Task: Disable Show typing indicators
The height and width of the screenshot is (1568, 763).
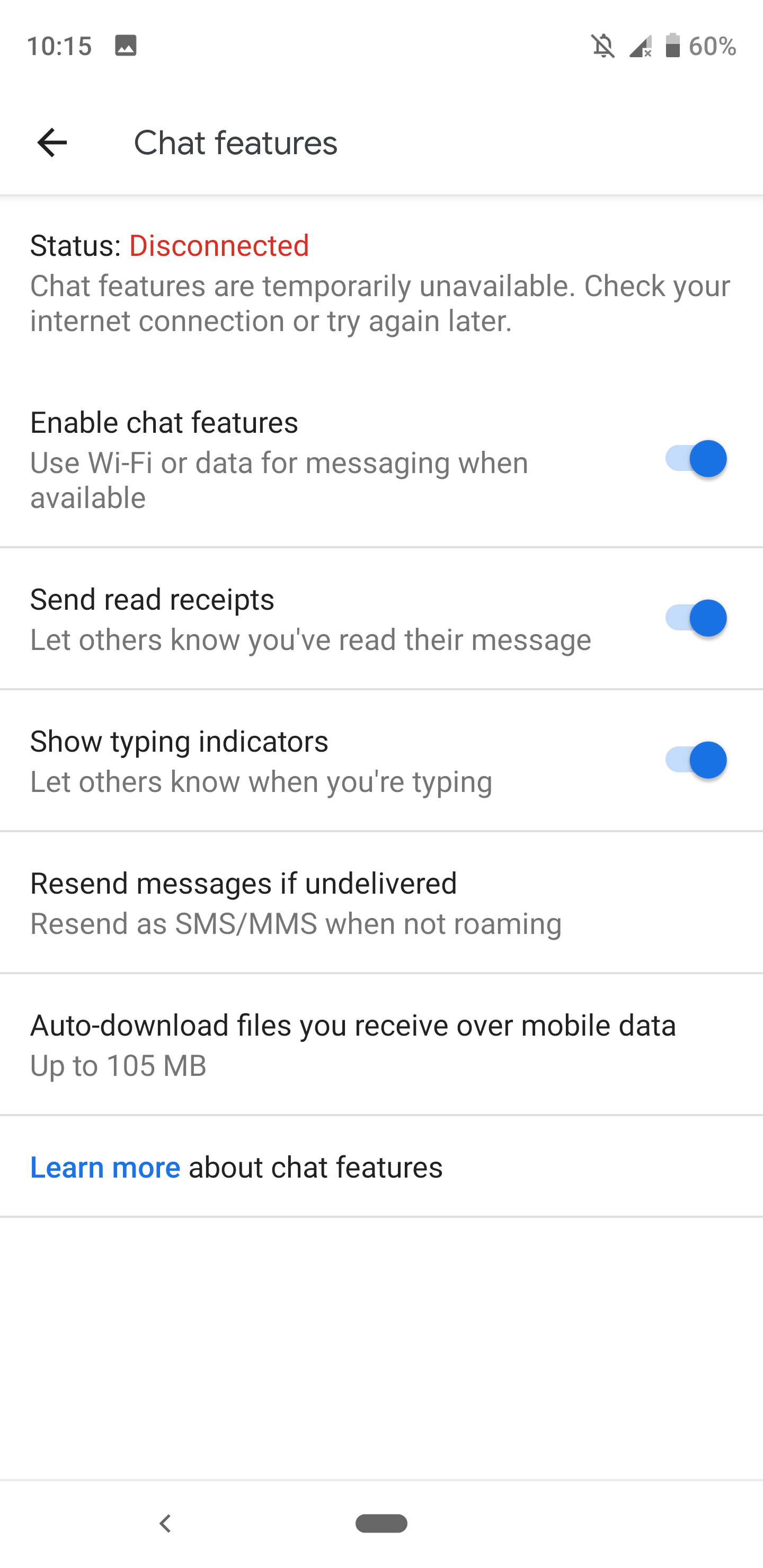Action: [x=694, y=760]
